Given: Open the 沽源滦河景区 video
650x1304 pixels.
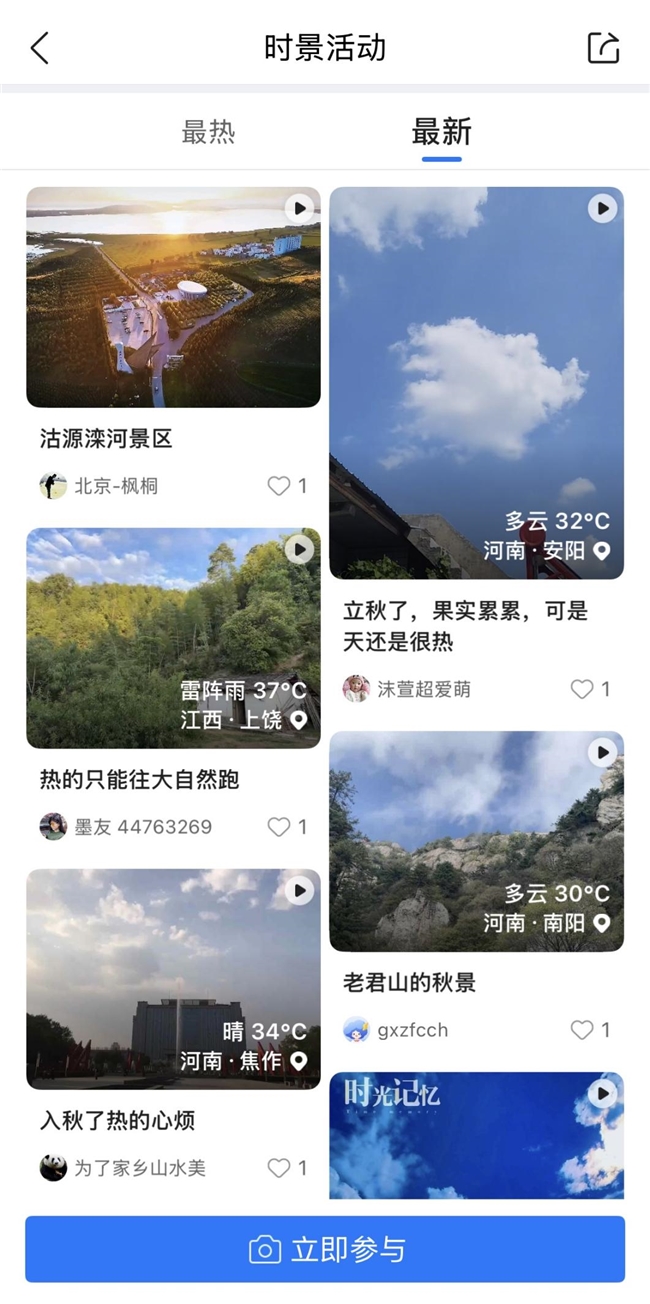Looking at the screenshot, I should 173,297.
